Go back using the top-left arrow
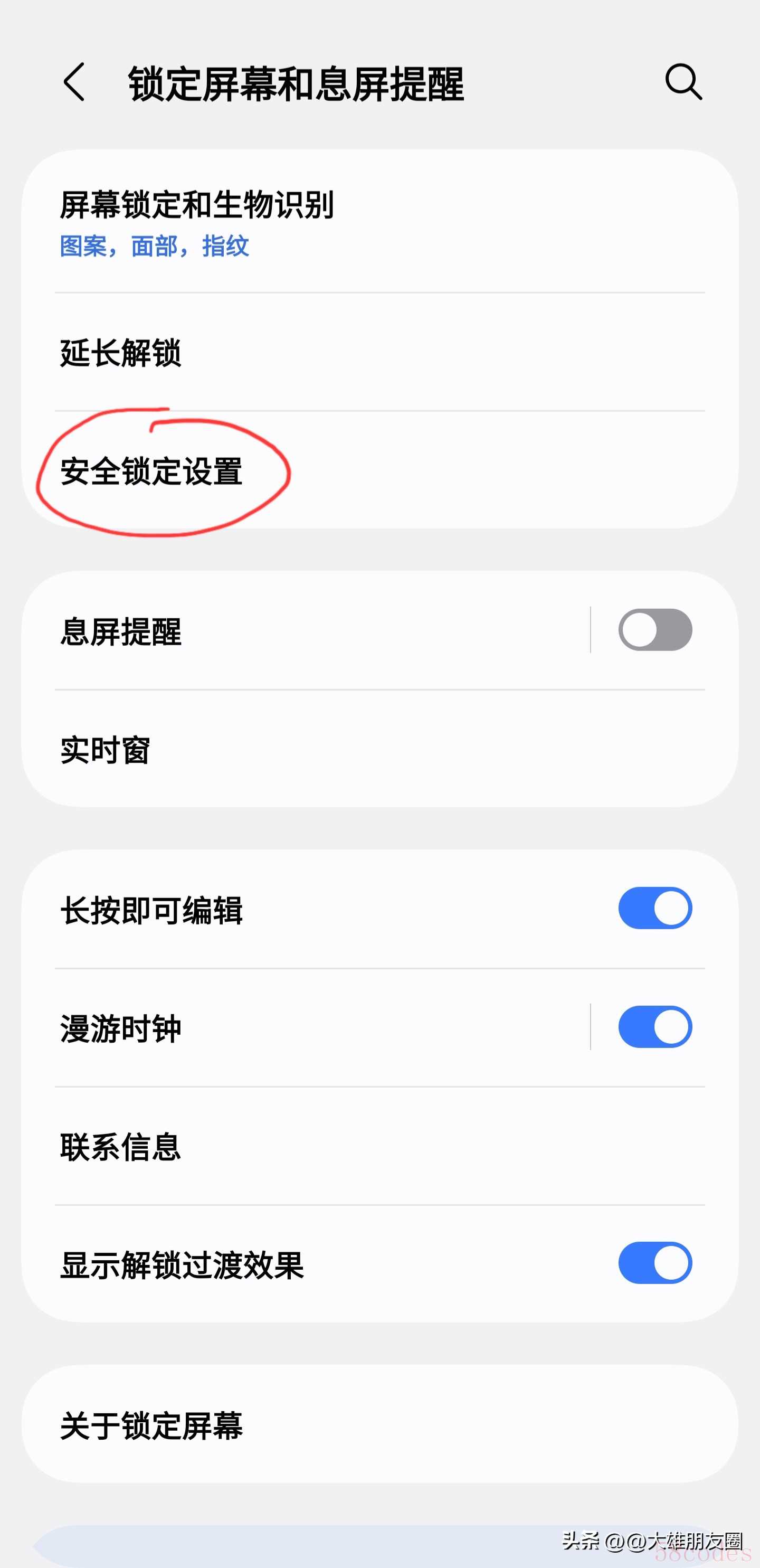 (x=74, y=82)
